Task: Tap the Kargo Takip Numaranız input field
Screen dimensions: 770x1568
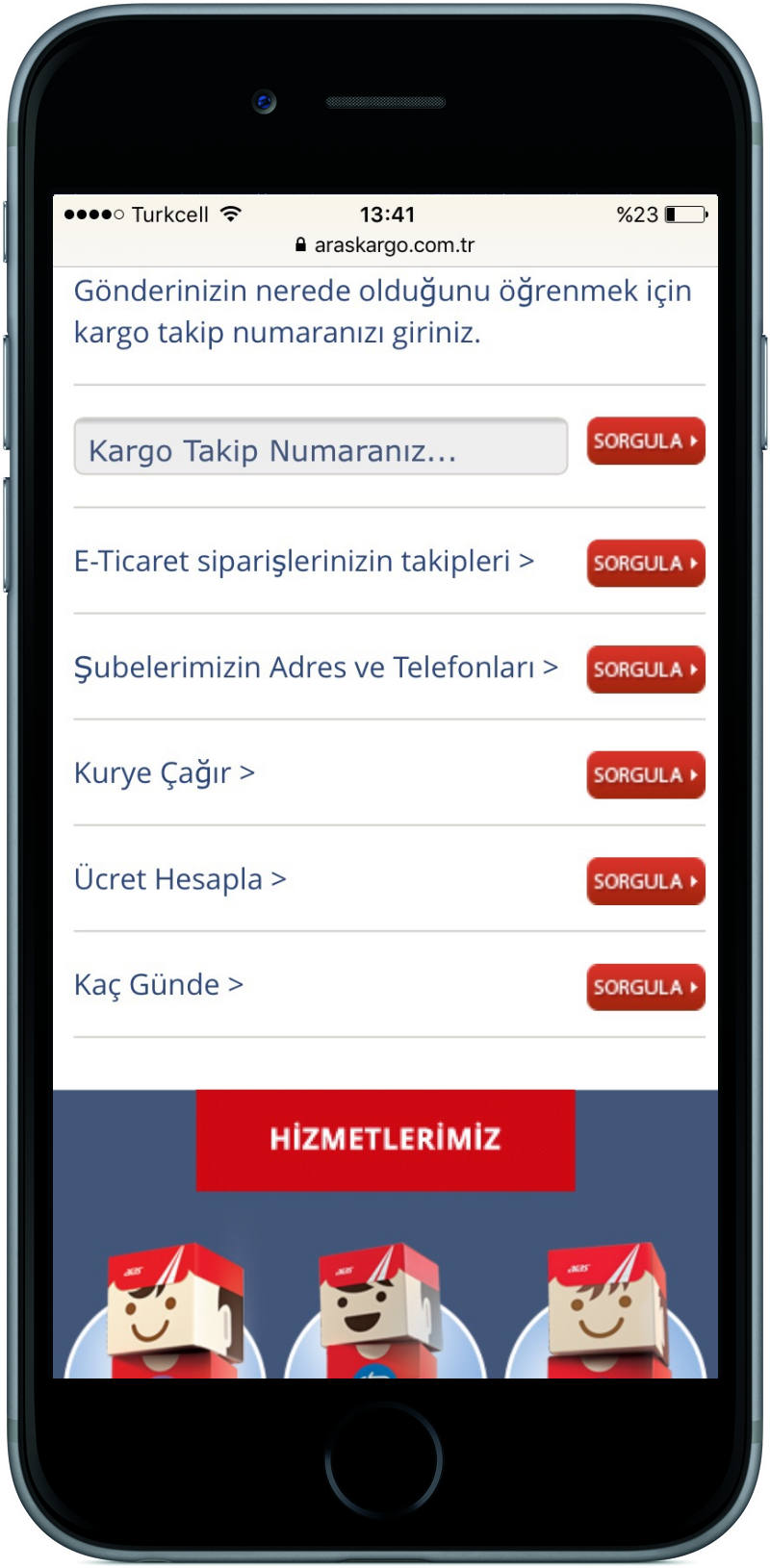Action: [321, 446]
